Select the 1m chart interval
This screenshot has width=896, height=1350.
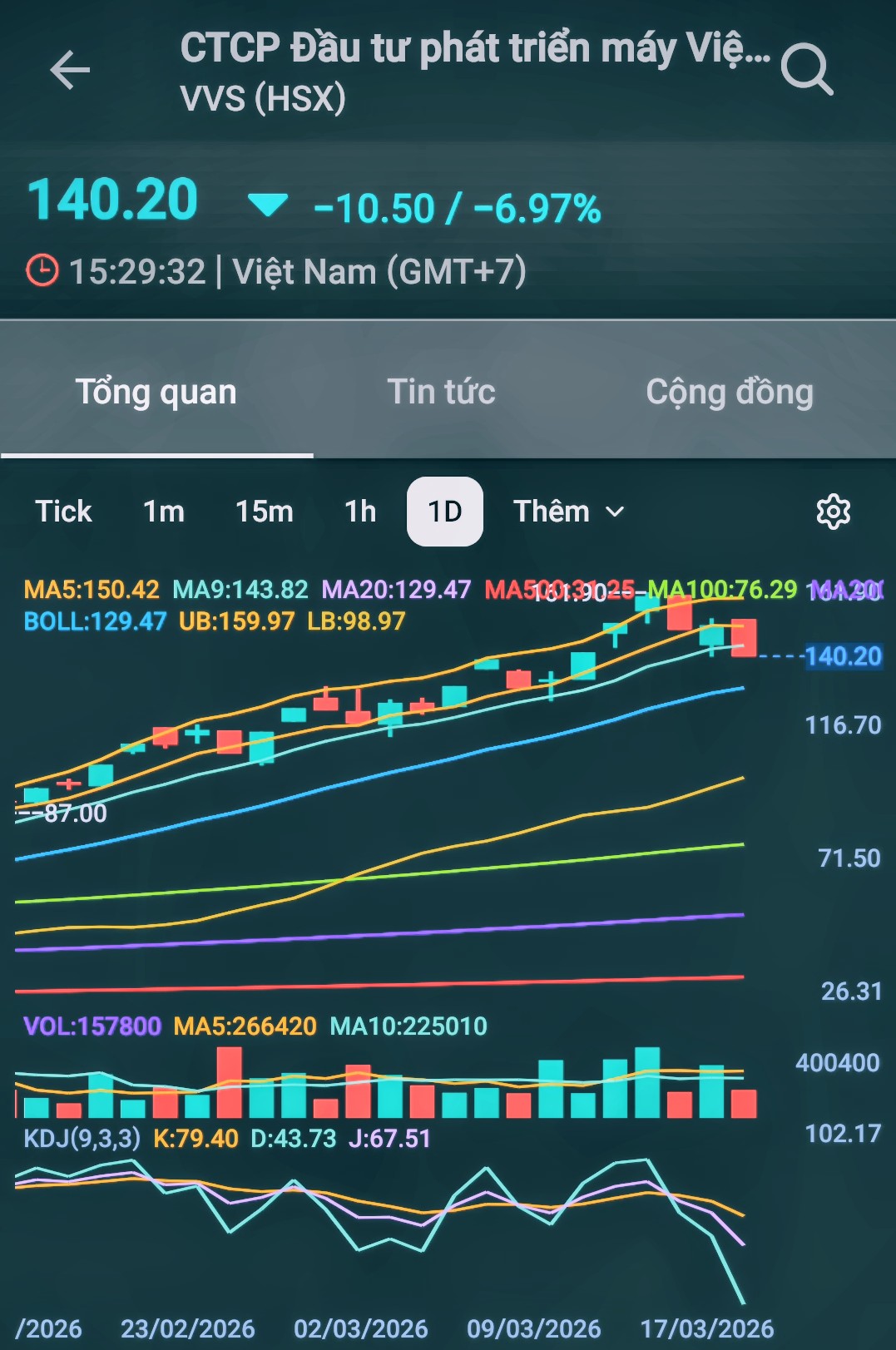coord(164,512)
